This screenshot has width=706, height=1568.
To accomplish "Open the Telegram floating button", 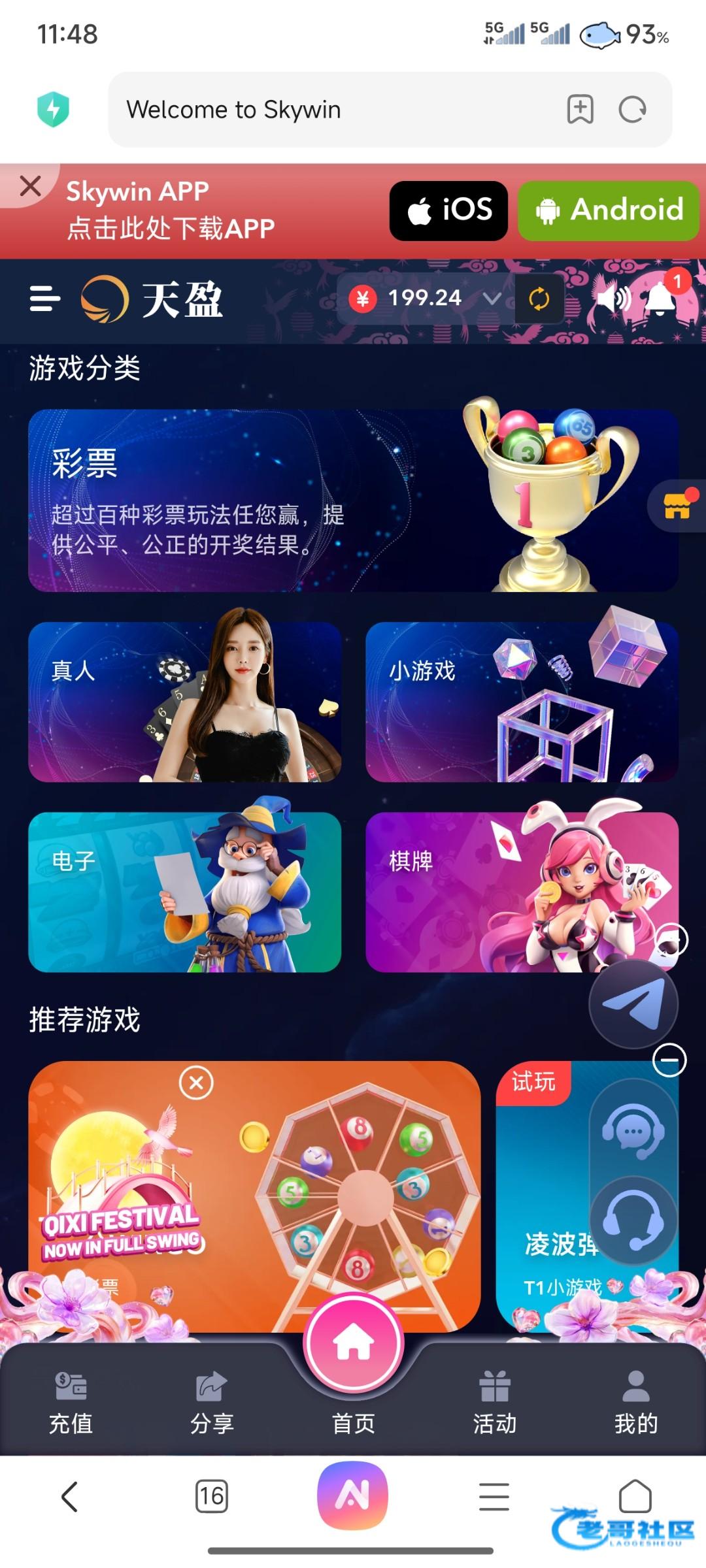I will [633, 1004].
